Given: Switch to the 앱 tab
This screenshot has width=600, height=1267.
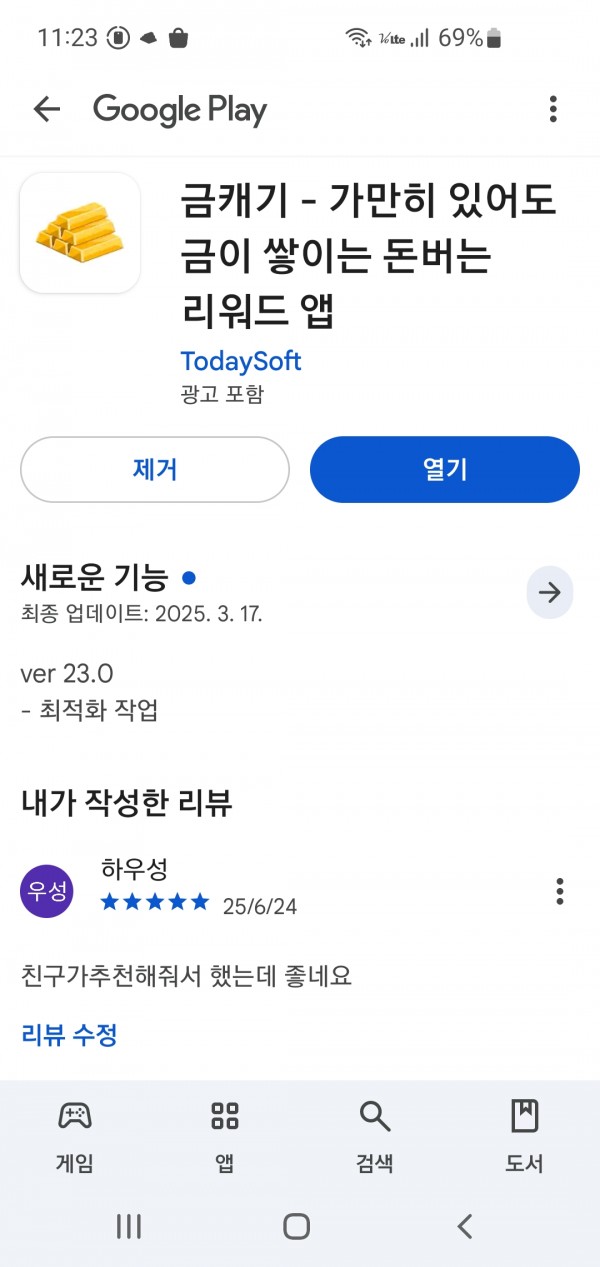Looking at the screenshot, I should pyautogui.click(x=225, y=1136).
